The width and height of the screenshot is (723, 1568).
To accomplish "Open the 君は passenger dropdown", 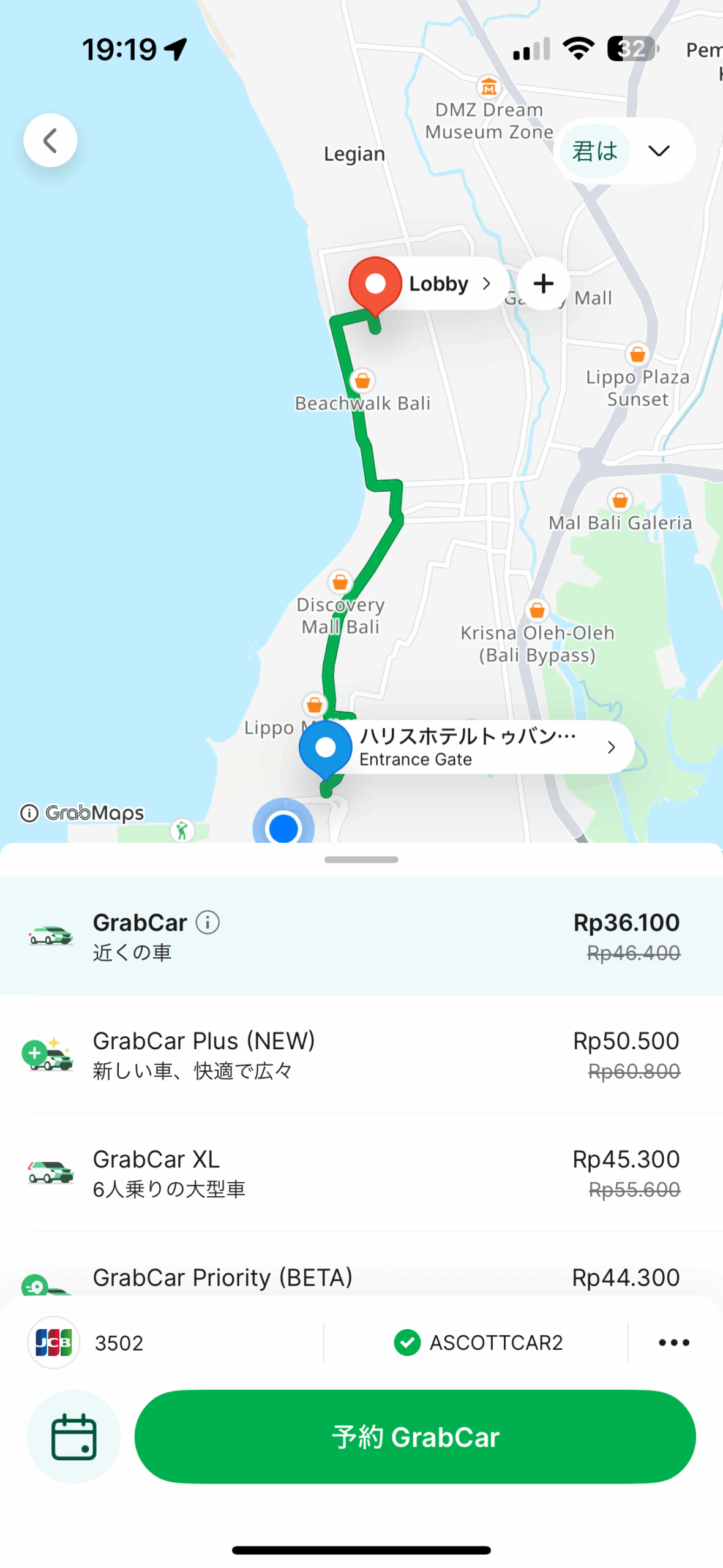I will pos(624,151).
